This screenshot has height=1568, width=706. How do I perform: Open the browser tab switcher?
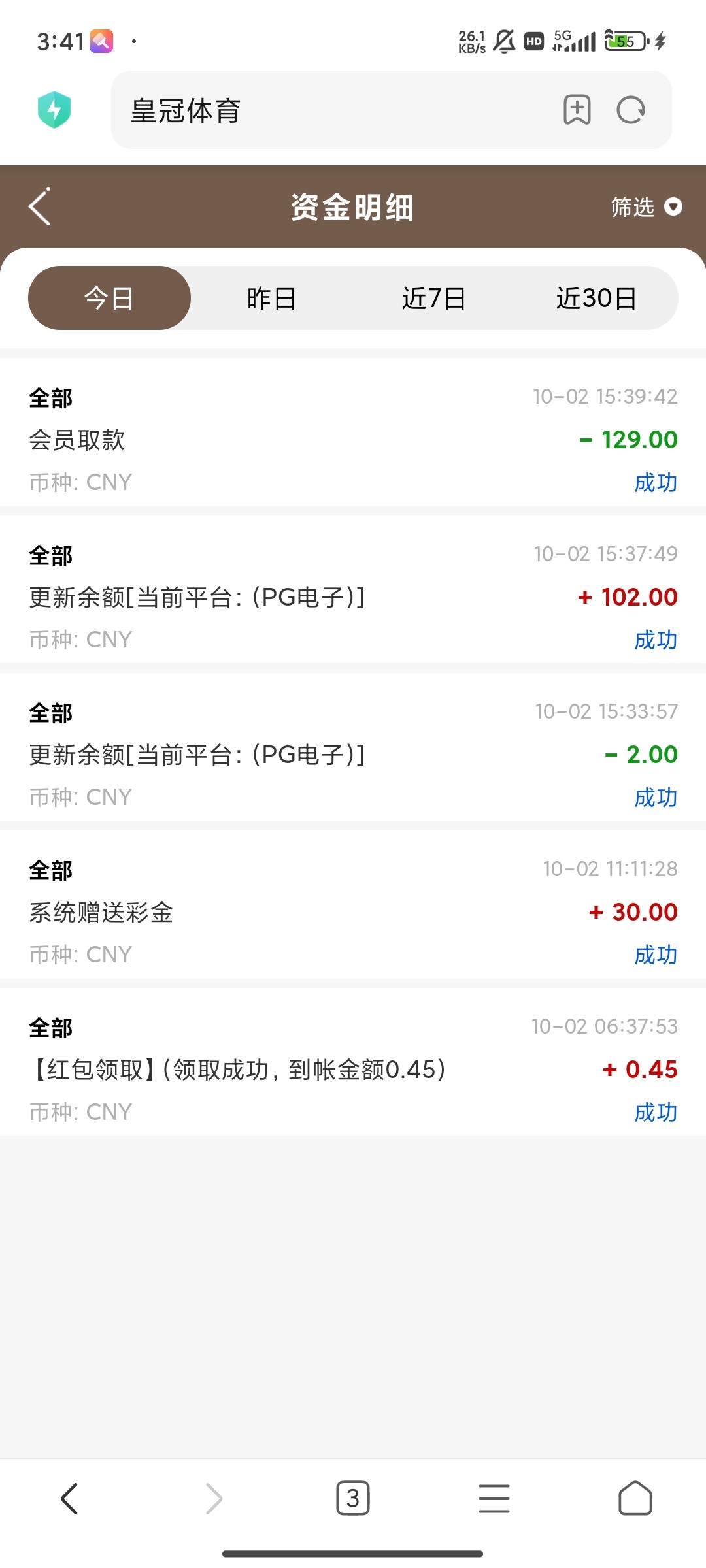(353, 1498)
